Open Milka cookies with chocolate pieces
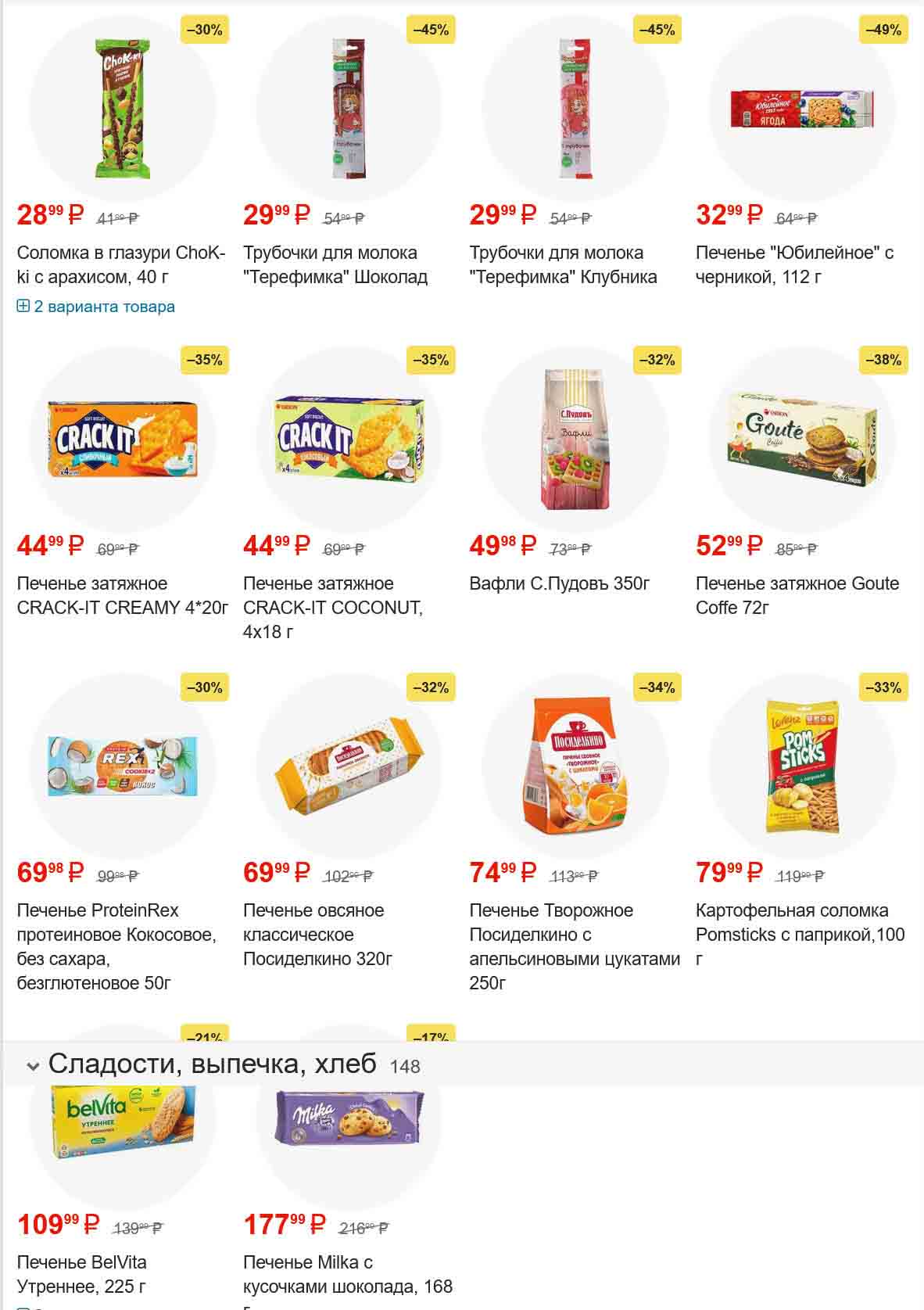Image resolution: width=924 pixels, height=1310 pixels. (348, 1273)
